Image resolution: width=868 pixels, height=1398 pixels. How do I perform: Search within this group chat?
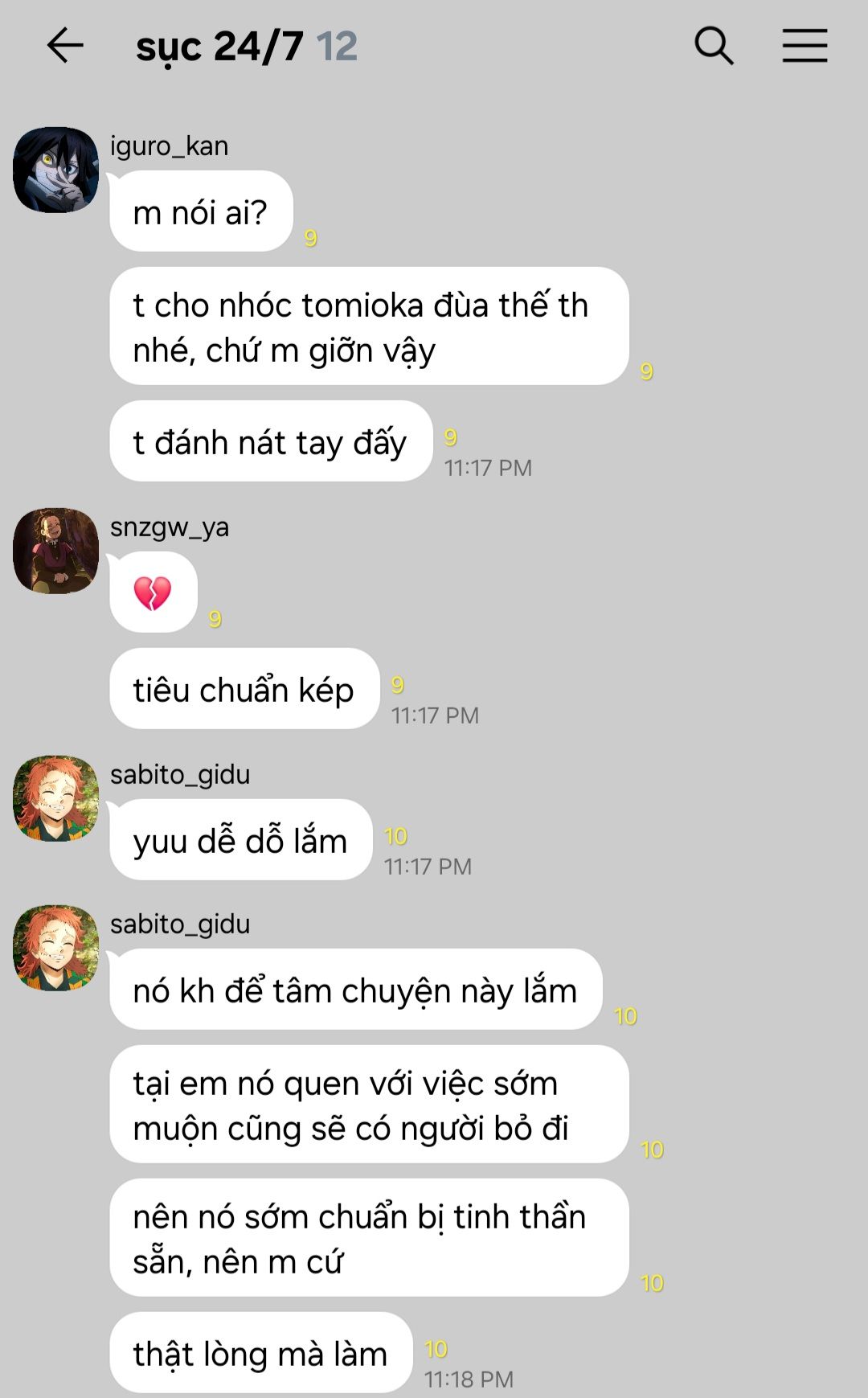coord(714,46)
